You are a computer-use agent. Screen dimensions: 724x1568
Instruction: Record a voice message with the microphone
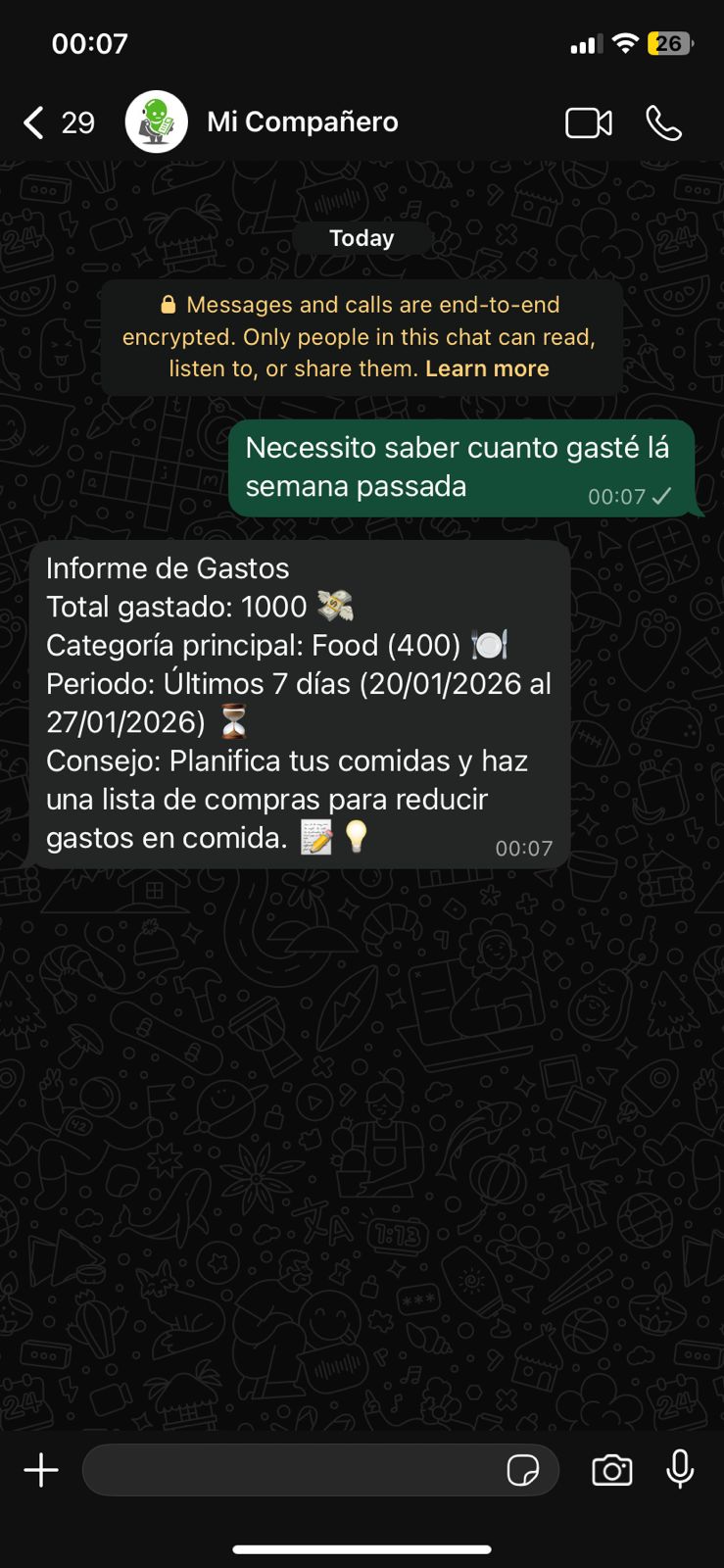[x=680, y=1470]
